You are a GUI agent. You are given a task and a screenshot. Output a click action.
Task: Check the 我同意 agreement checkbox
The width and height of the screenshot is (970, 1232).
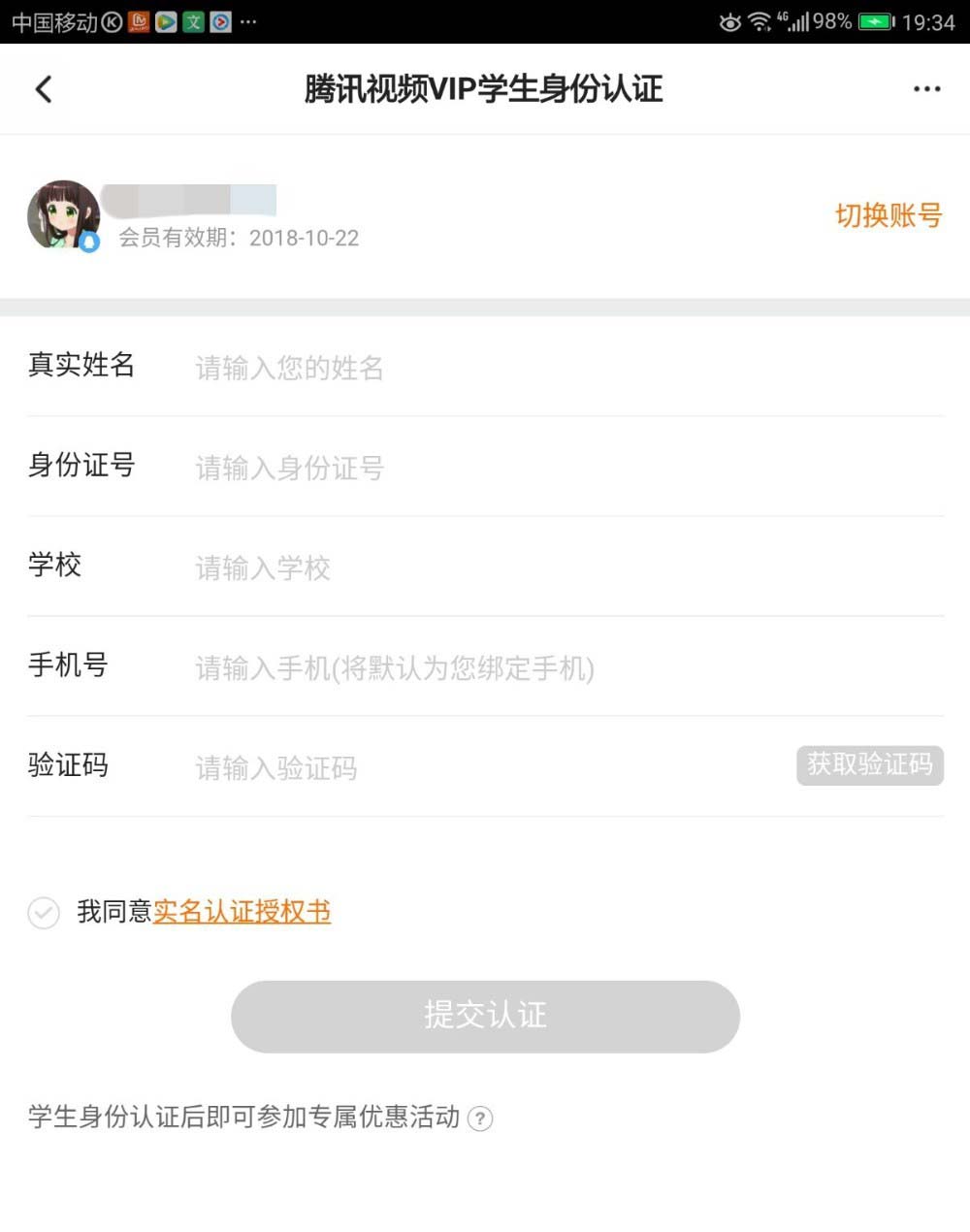click(44, 913)
